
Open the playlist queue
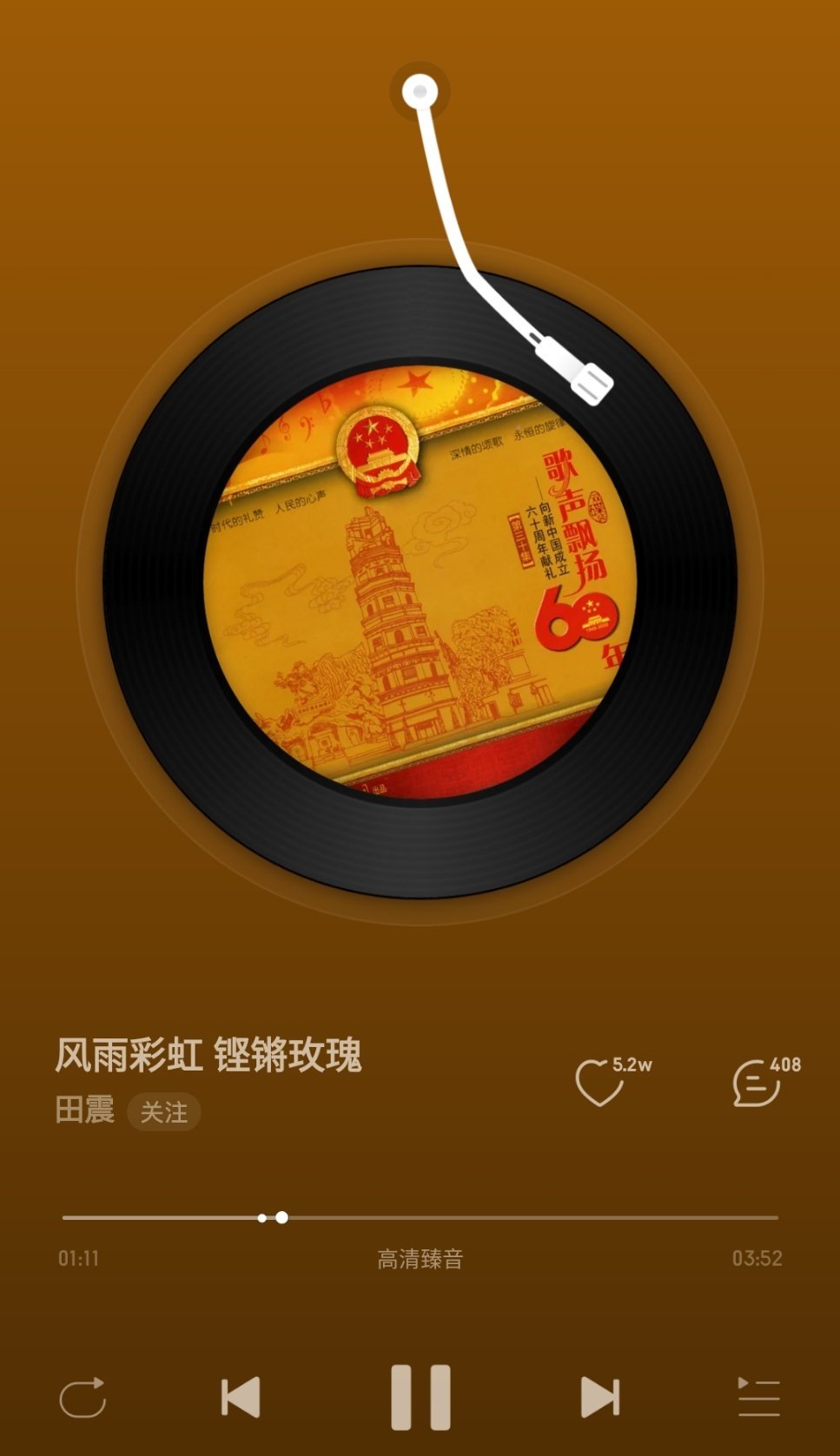758,1397
